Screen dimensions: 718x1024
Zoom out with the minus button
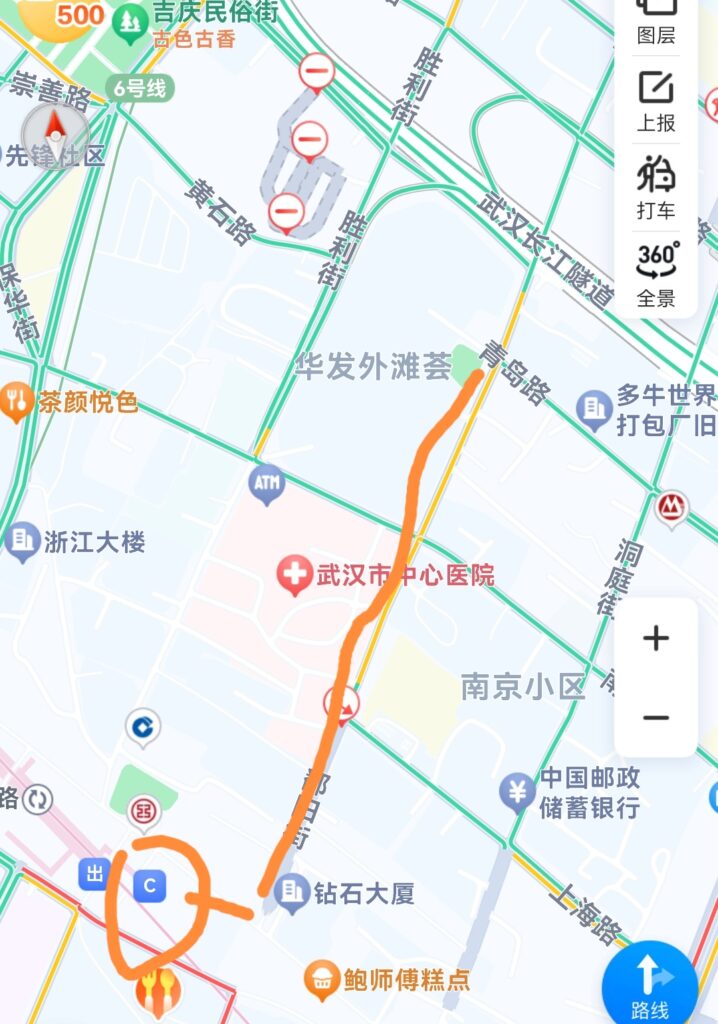(x=656, y=717)
